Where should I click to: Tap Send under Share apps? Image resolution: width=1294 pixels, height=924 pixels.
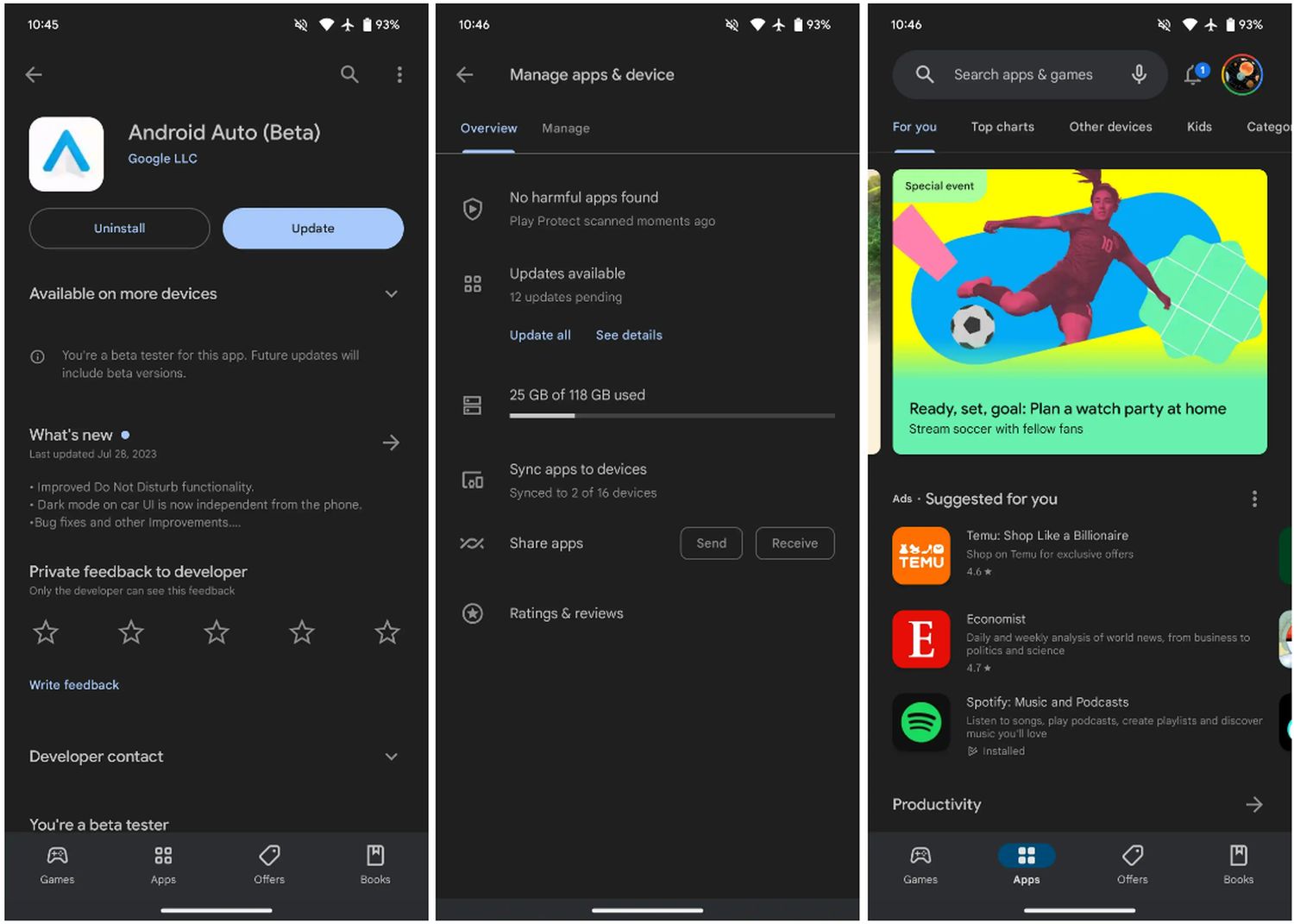click(711, 544)
